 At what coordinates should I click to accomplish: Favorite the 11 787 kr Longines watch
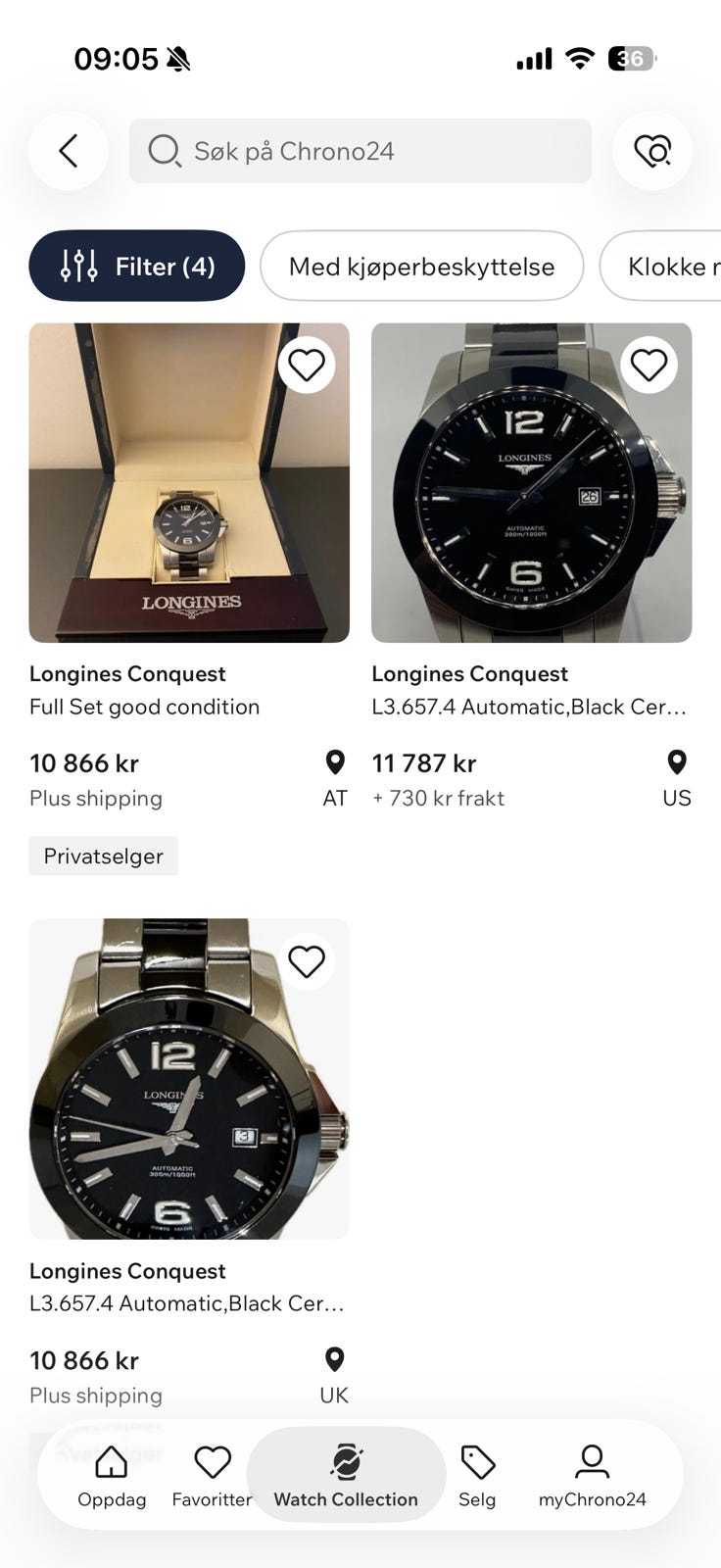click(x=649, y=366)
